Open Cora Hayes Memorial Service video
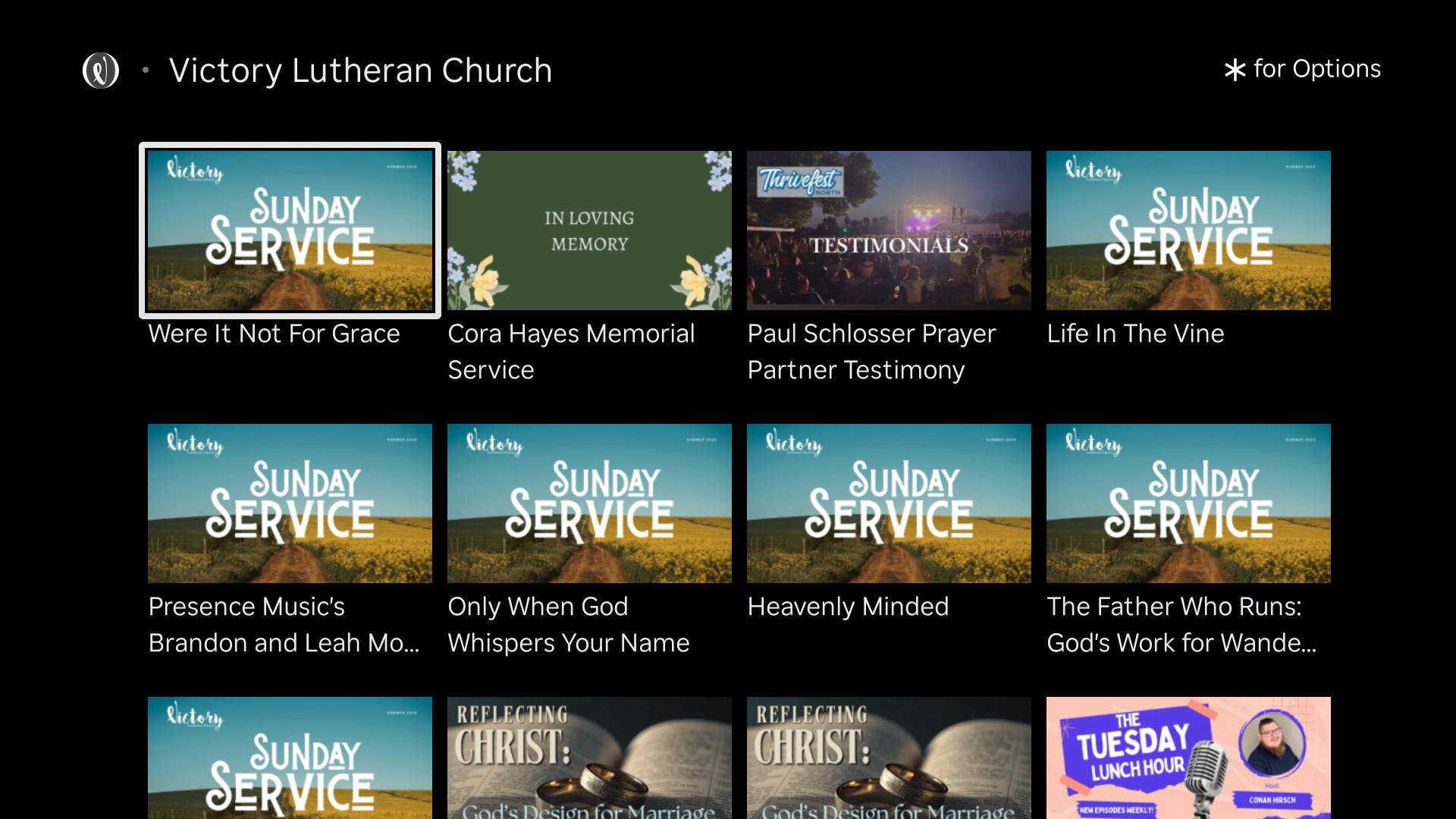 coord(589,231)
